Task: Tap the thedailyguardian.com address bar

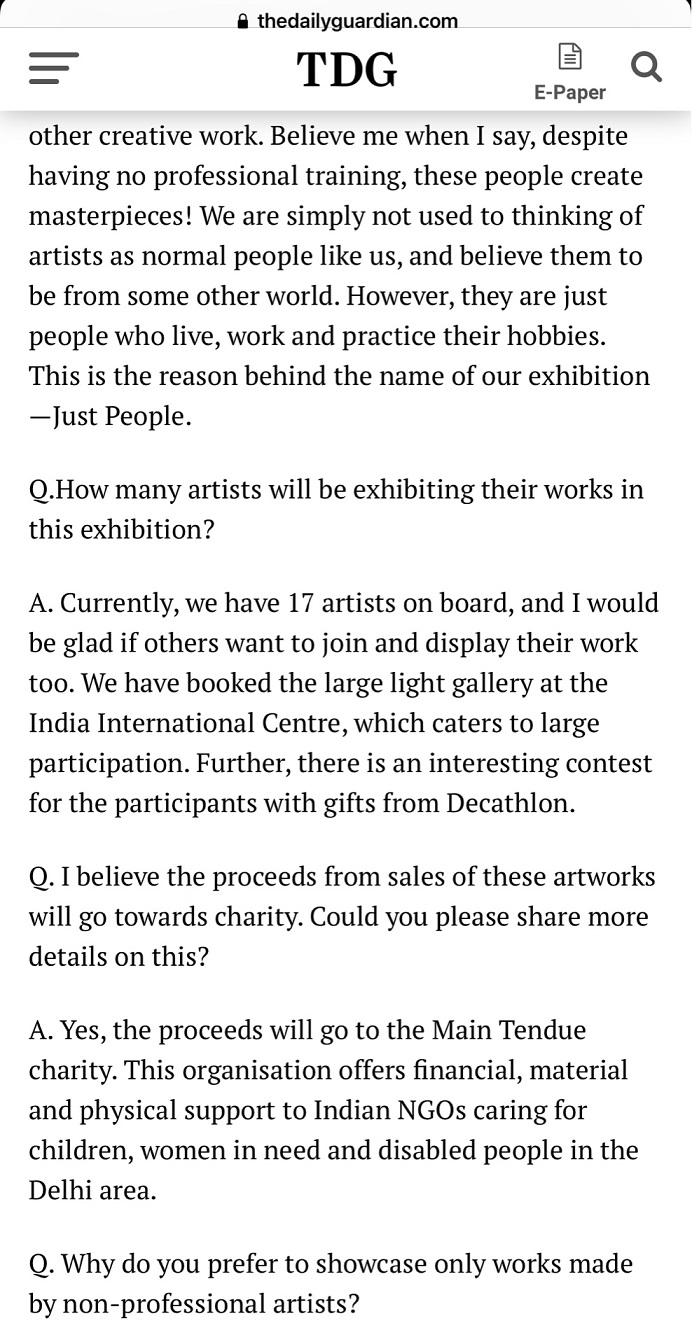Action: [346, 20]
